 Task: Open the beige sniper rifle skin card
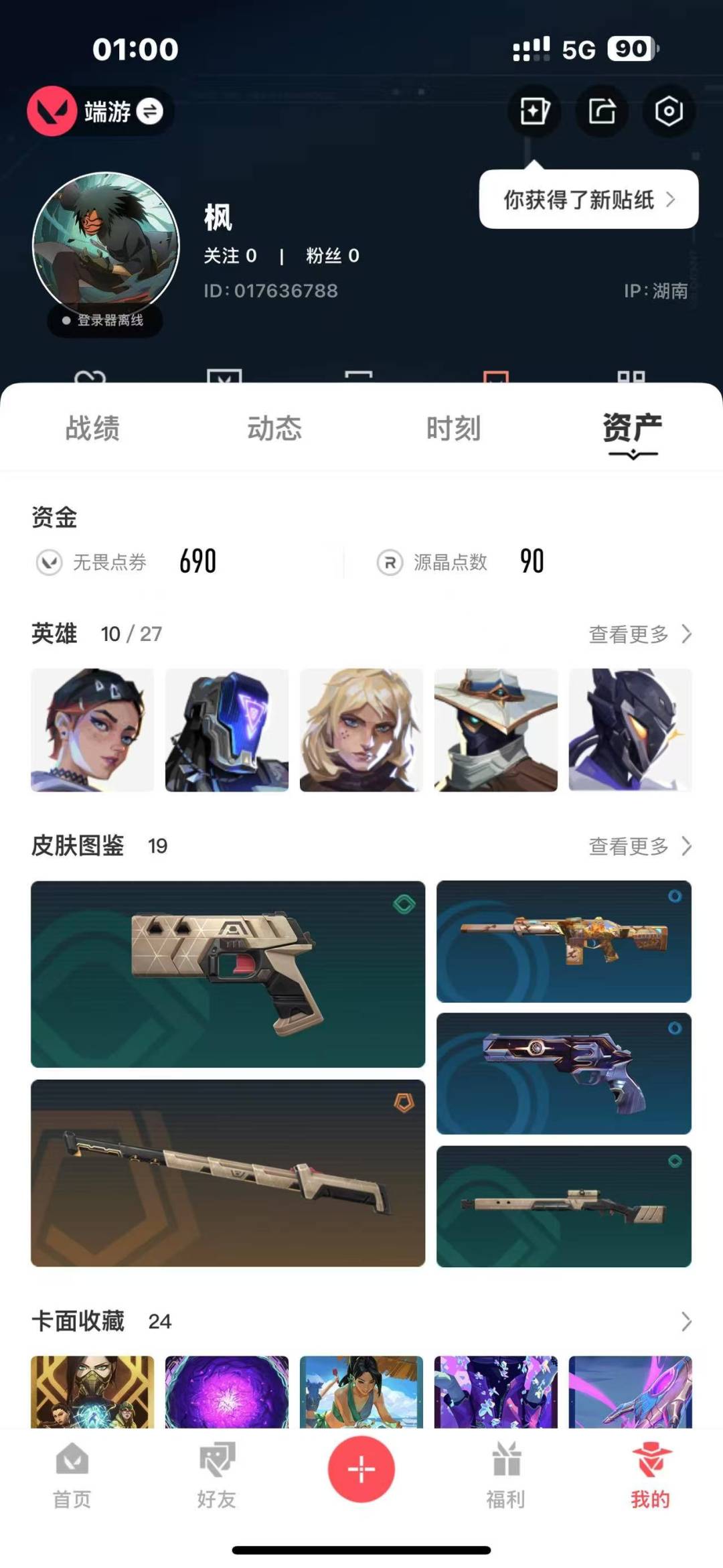pyautogui.click(x=228, y=1173)
